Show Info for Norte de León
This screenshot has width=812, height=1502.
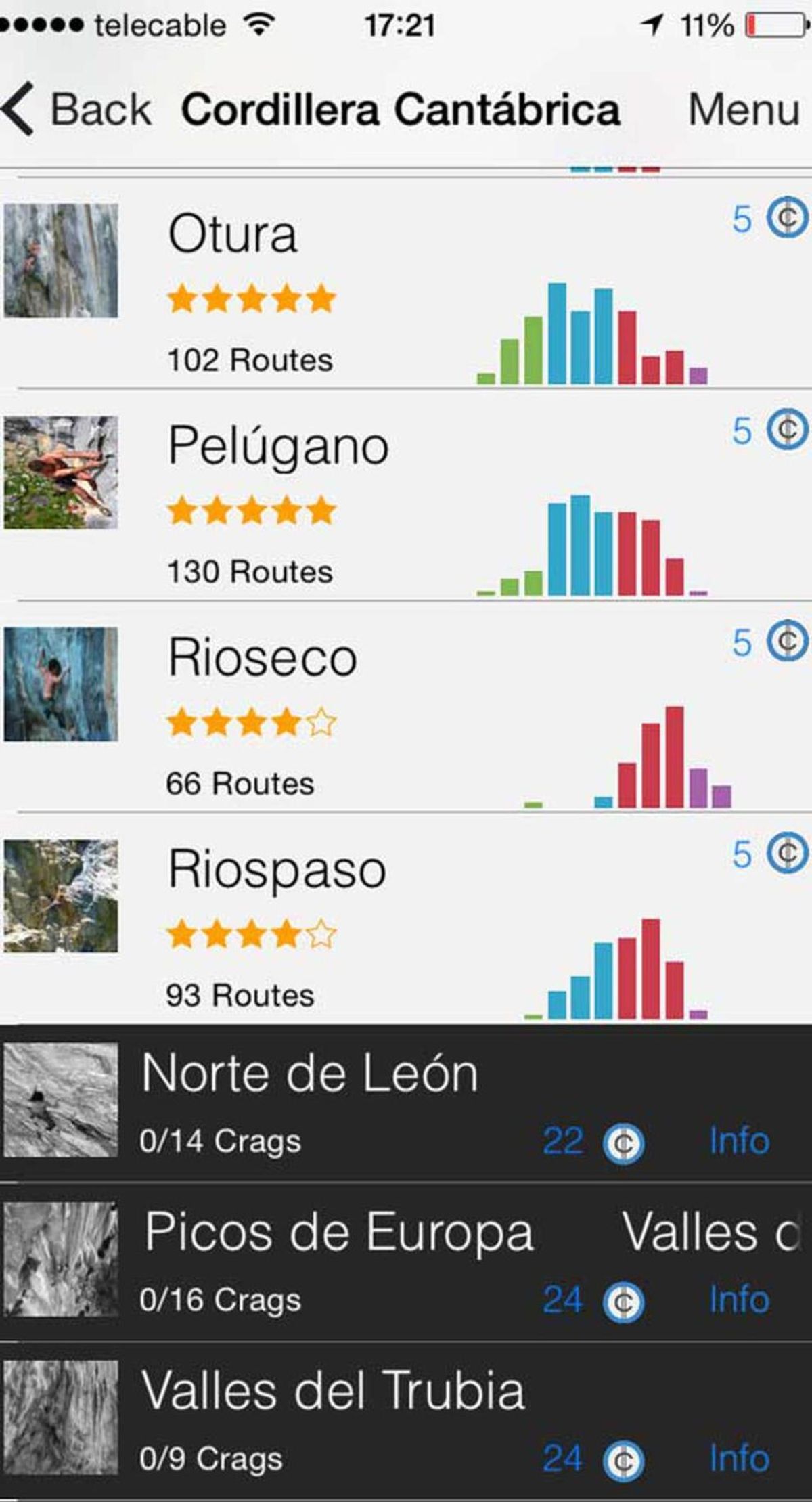[739, 1141]
